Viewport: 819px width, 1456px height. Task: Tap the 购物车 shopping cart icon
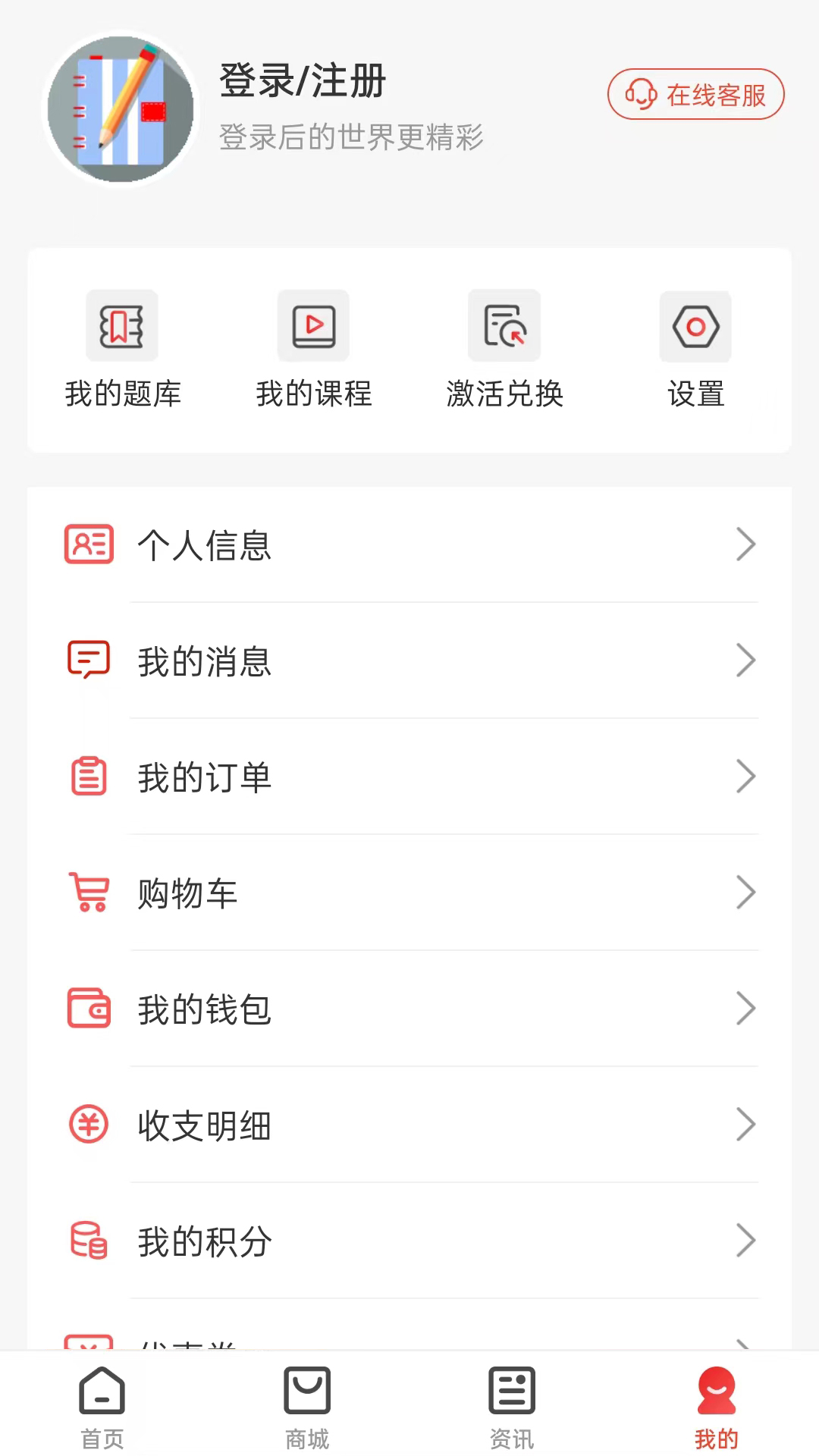(89, 893)
